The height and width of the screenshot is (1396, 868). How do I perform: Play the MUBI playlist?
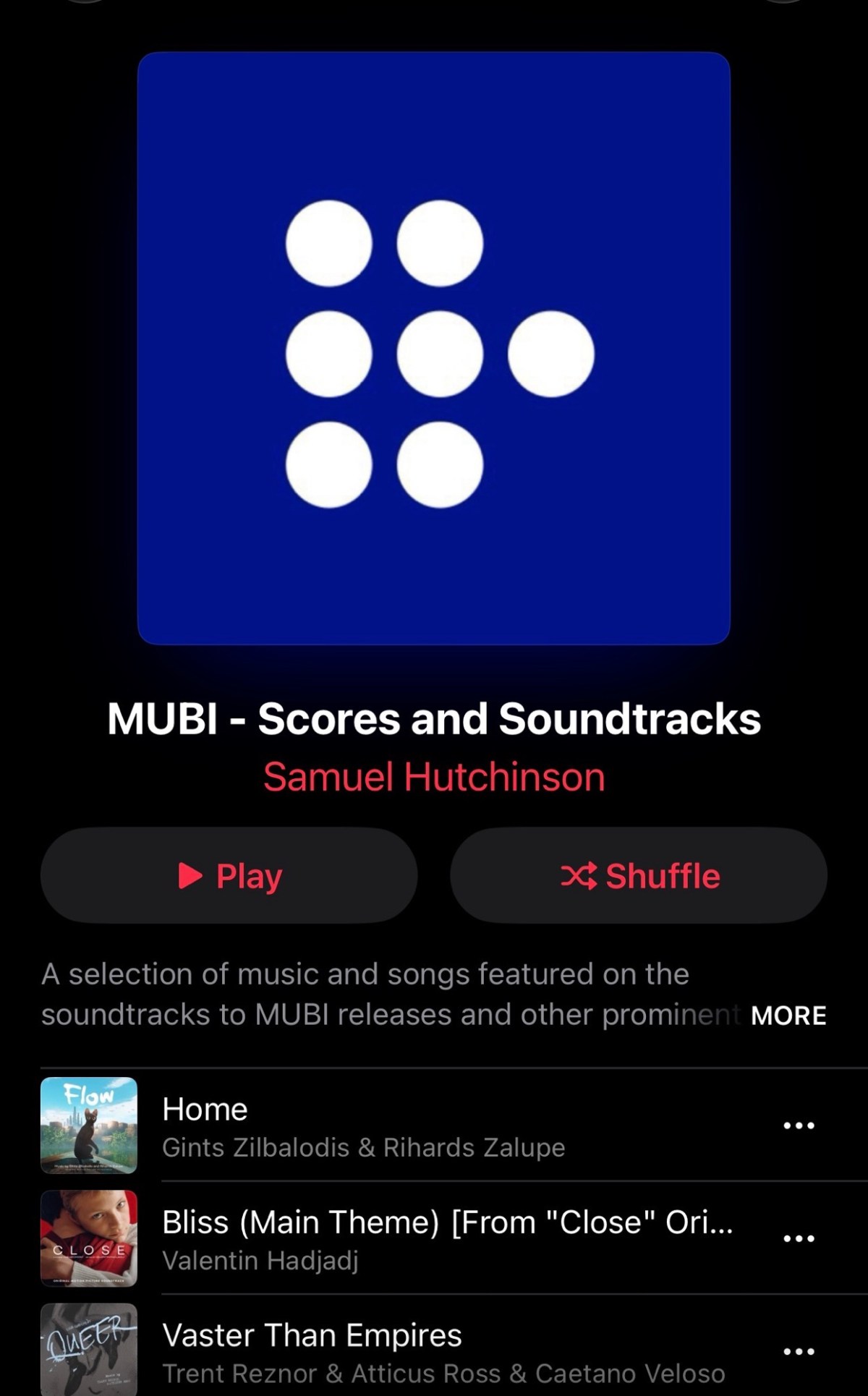tap(229, 875)
